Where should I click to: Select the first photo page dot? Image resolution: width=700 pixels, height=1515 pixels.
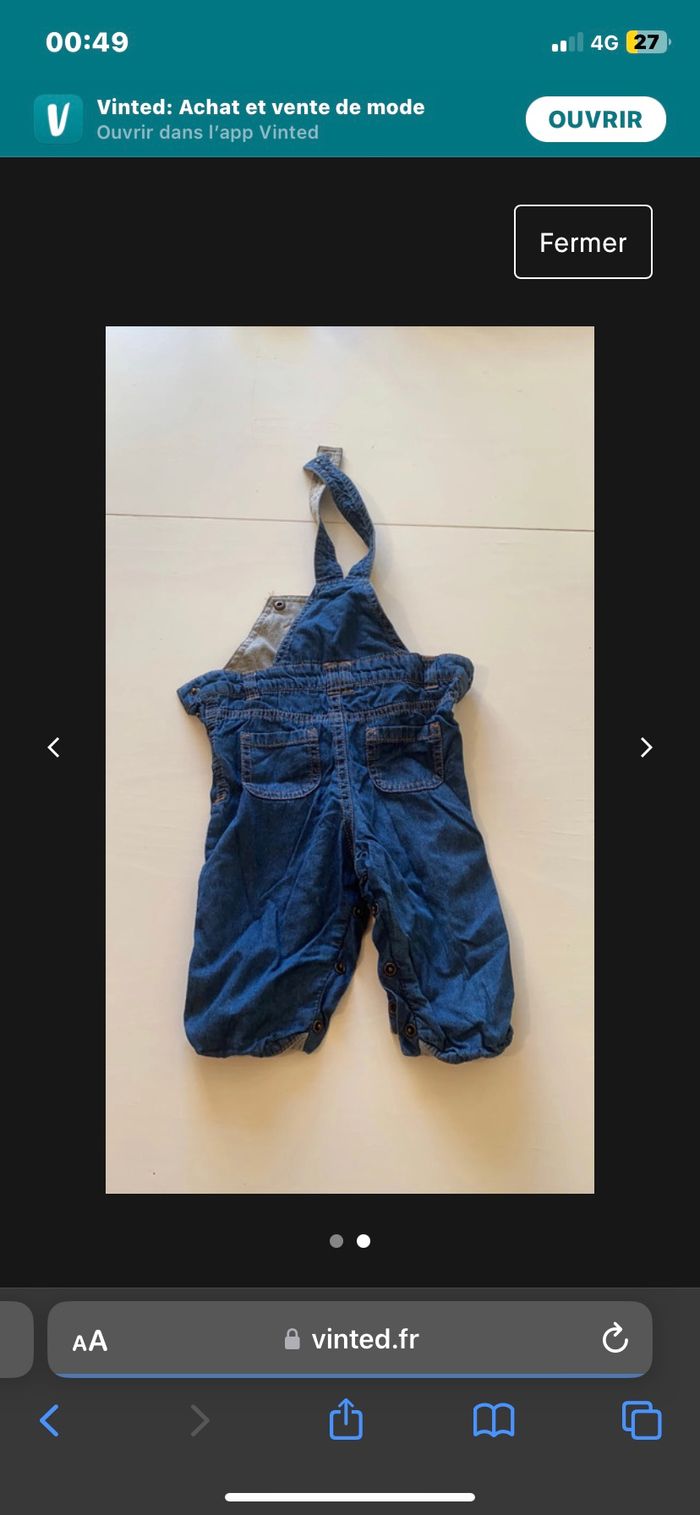(x=336, y=1241)
